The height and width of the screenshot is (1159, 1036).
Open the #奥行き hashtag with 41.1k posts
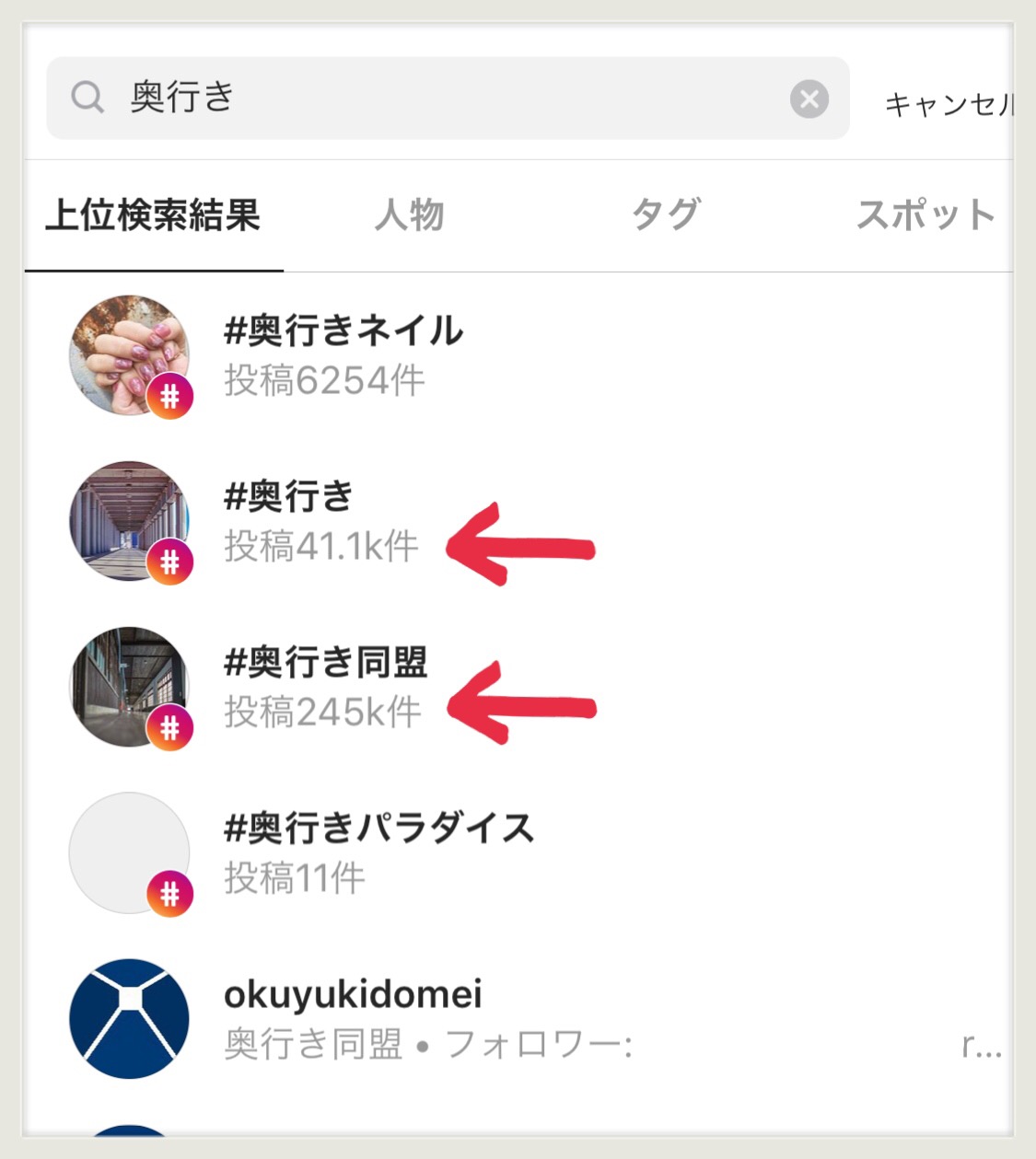click(x=518, y=521)
